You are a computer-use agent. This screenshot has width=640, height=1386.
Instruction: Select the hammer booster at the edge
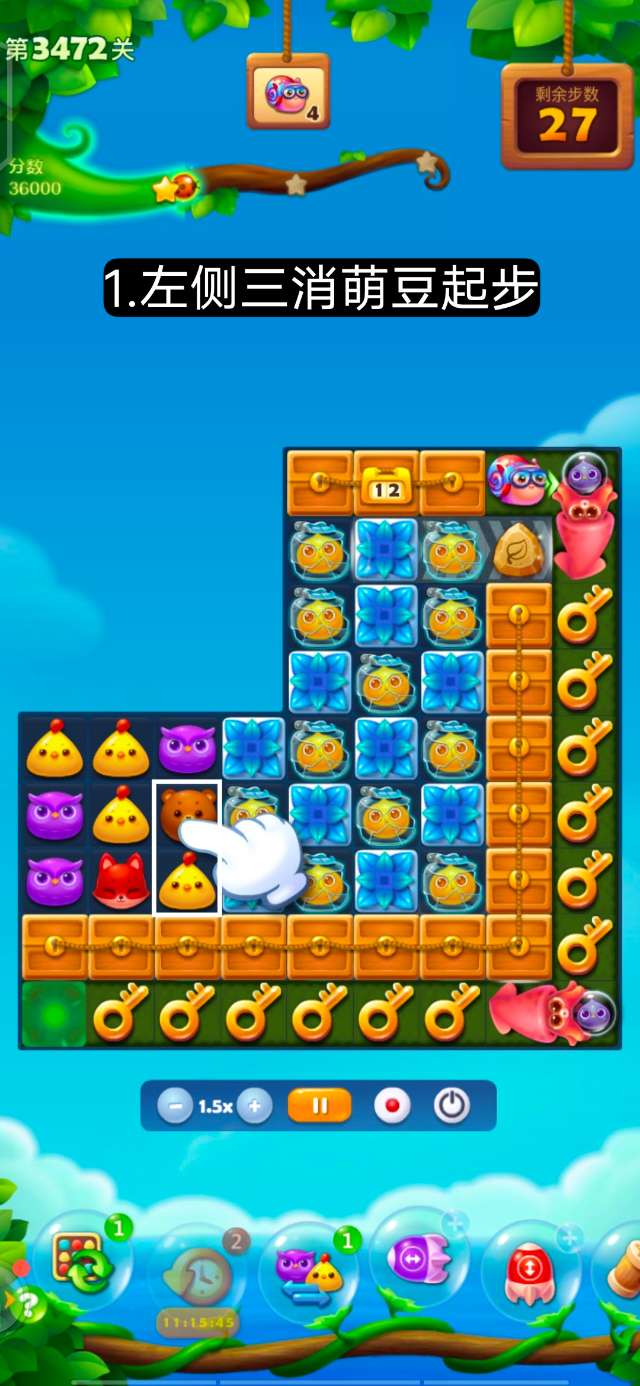[x=625, y=1268]
